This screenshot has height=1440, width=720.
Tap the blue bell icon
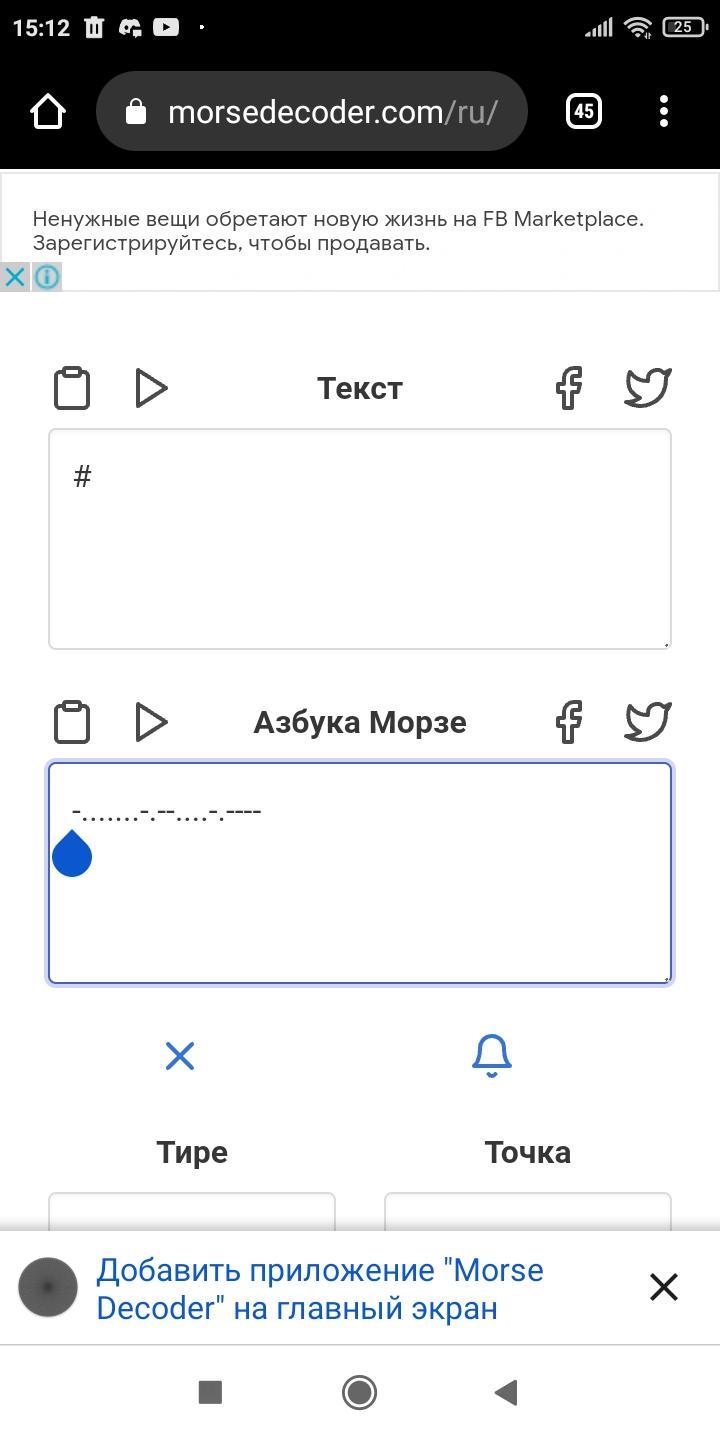(x=491, y=1056)
